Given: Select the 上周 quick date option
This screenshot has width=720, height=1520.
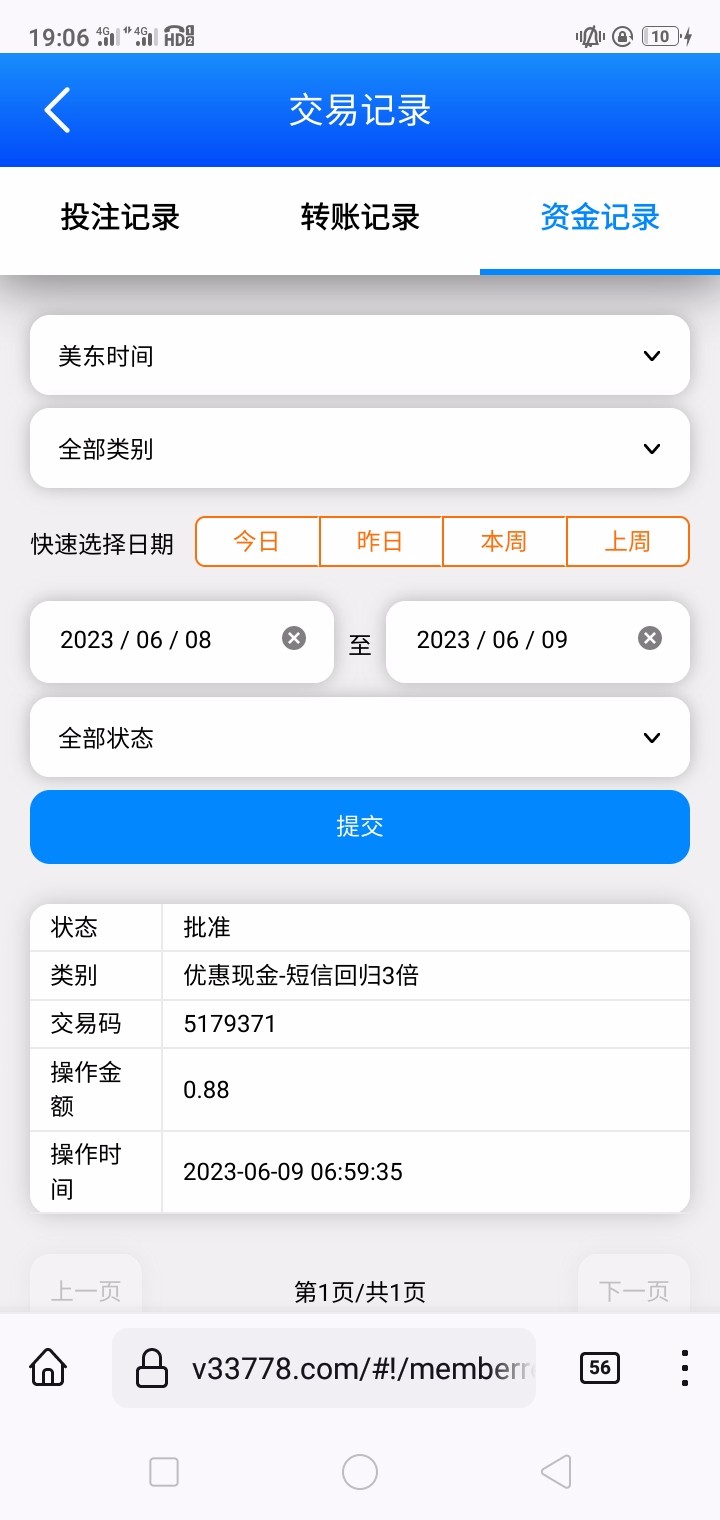Looking at the screenshot, I should (627, 540).
